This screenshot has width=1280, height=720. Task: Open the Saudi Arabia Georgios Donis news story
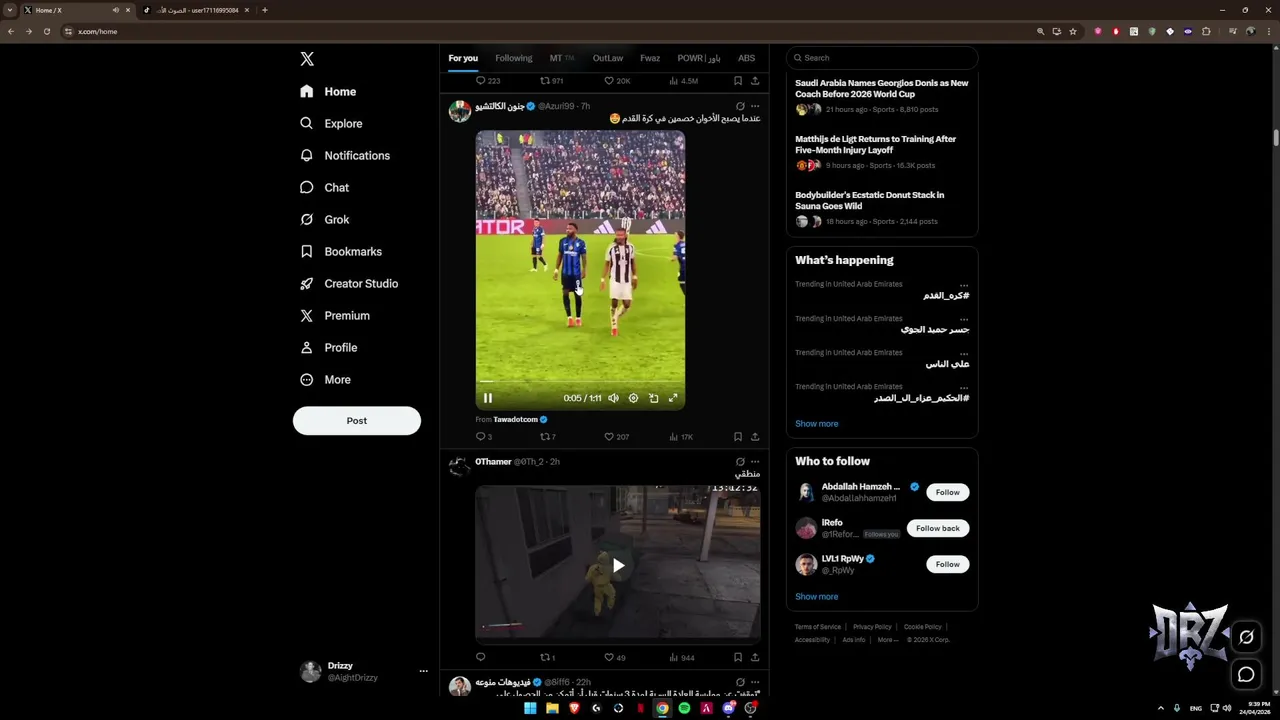click(881, 89)
